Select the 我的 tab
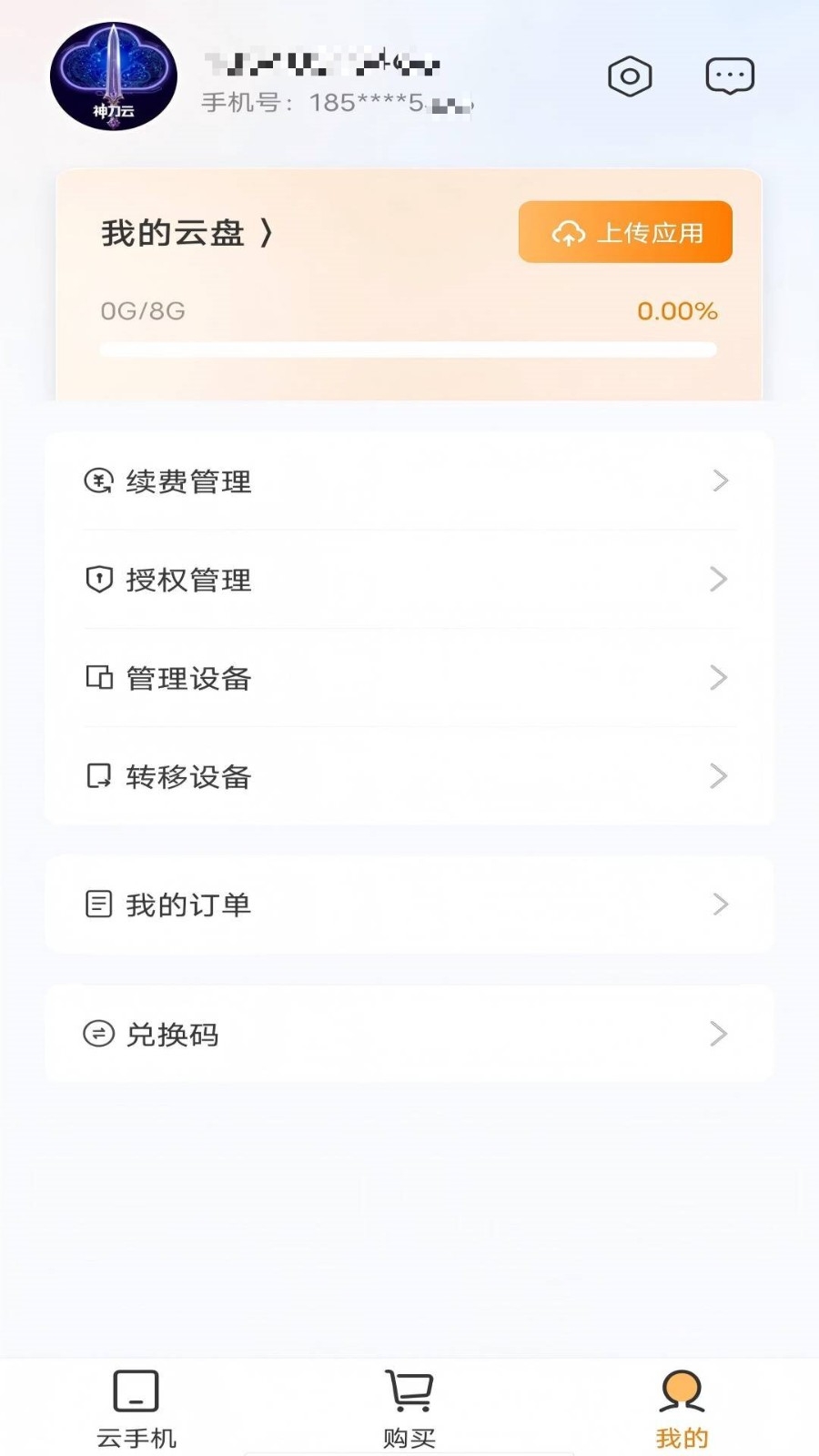The image size is (819, 1456). [682, 1410]
